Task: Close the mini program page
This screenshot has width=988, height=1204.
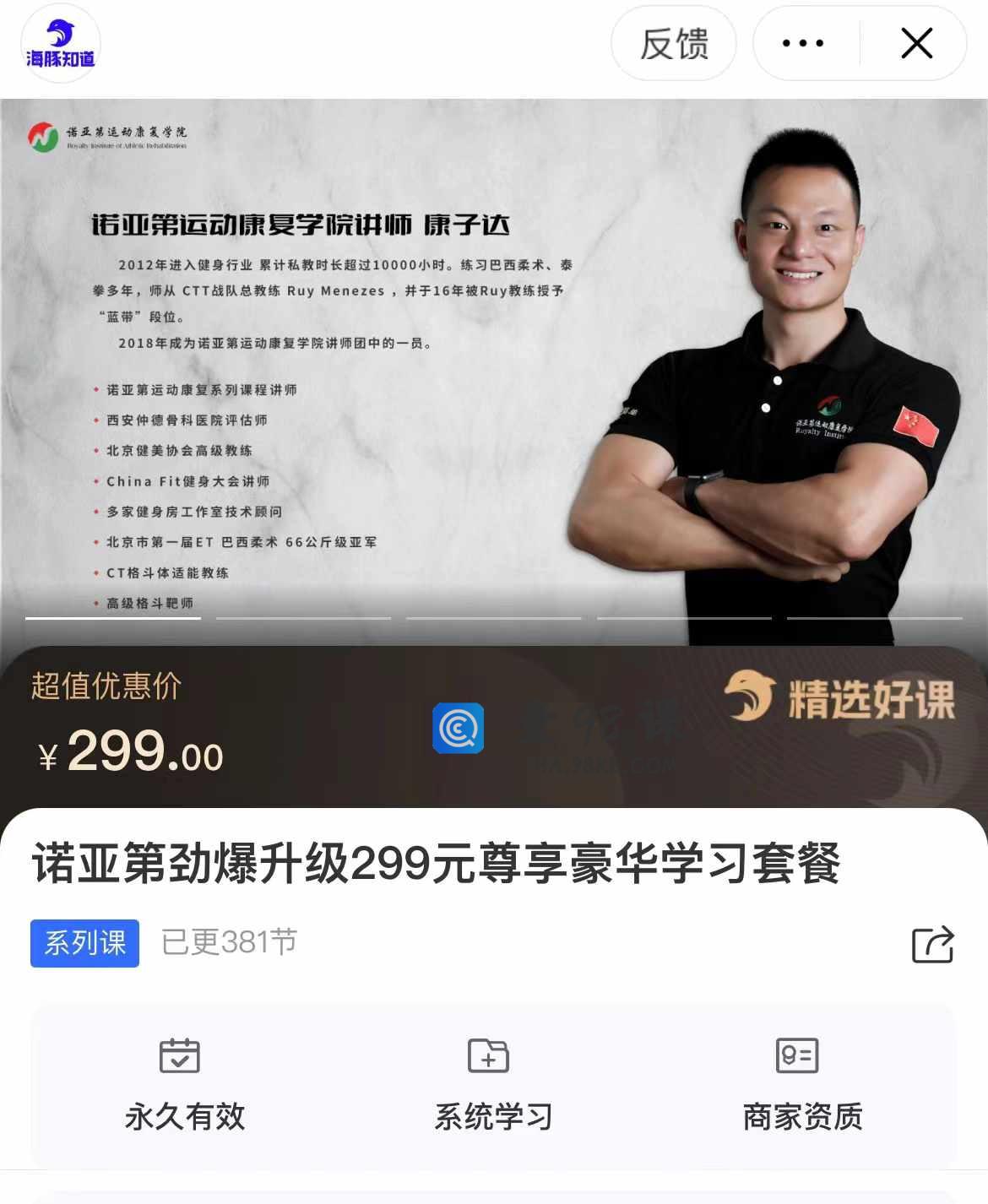Action: click(x=916, y=44)
